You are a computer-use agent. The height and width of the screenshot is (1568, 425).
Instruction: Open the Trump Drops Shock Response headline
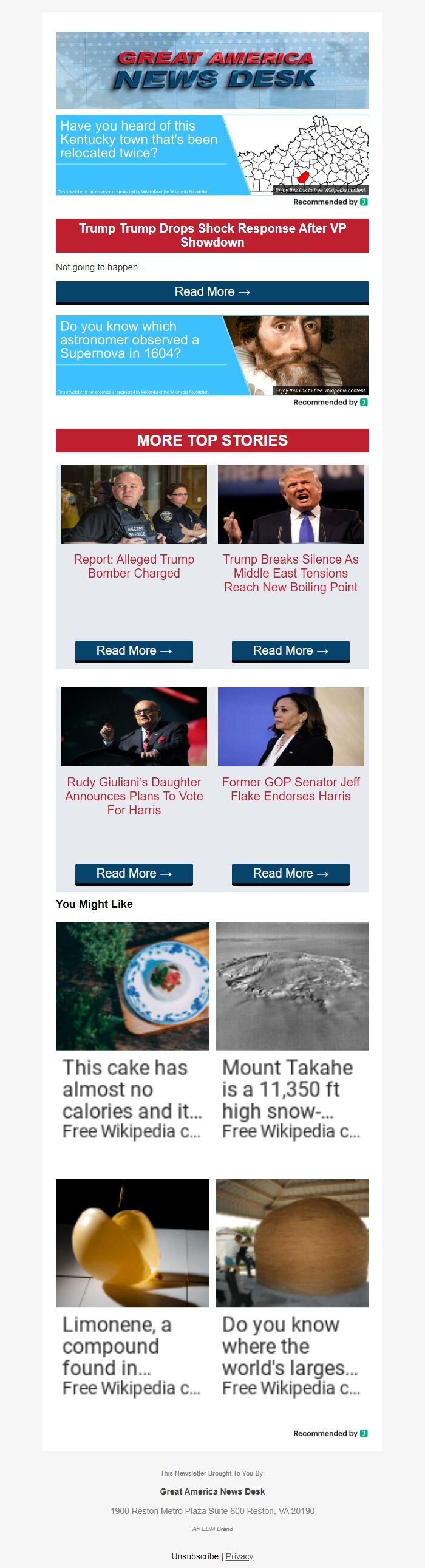pos(212,235)
